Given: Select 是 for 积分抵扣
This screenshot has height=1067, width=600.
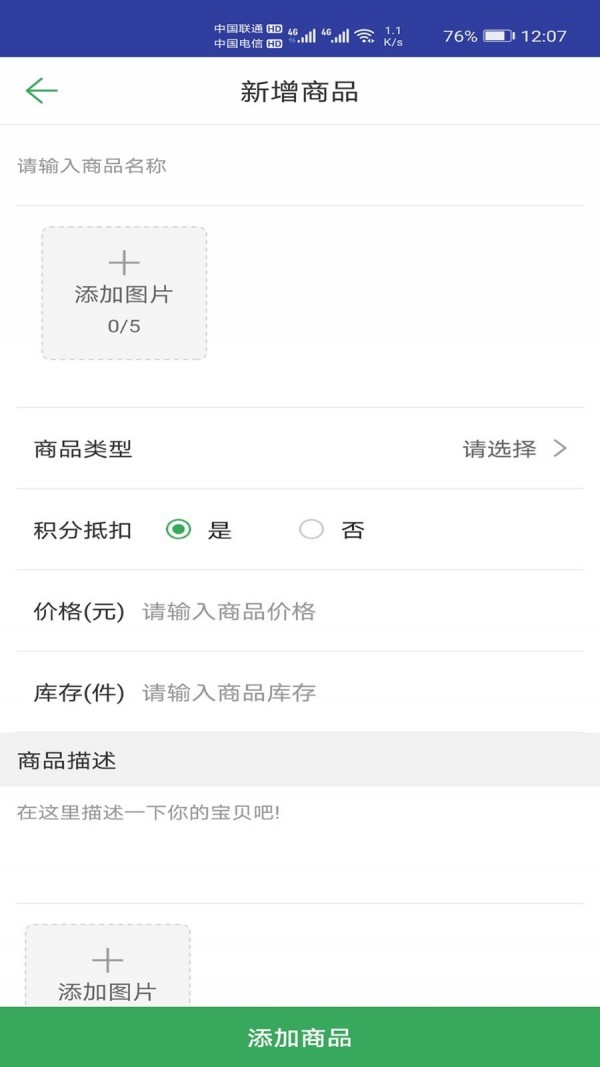Looking at the screenshot, I should click(x=179, y=530).
